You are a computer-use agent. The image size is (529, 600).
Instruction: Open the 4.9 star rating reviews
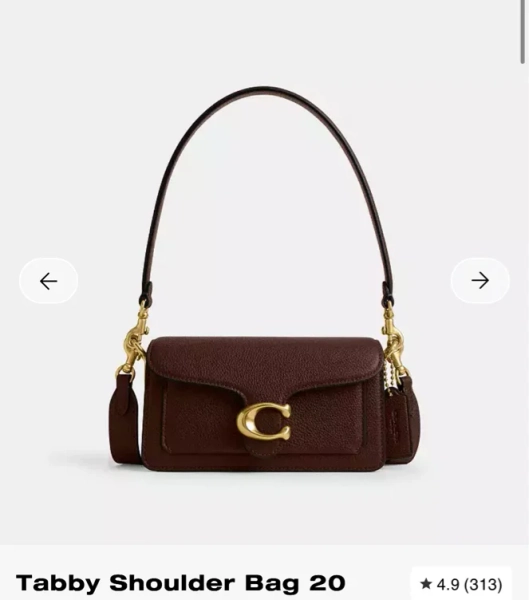[x=461, y=584]
